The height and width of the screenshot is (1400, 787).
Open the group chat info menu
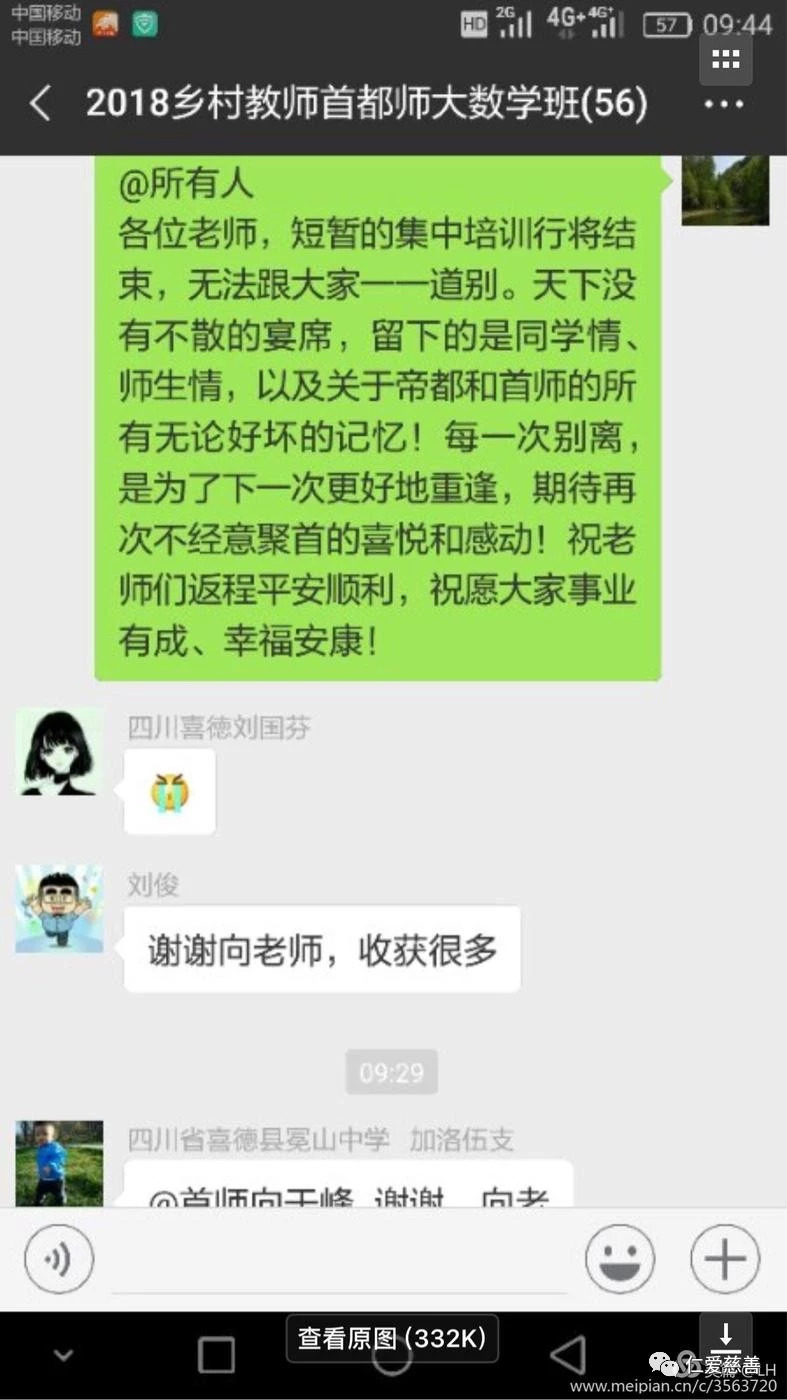(724, 104)
